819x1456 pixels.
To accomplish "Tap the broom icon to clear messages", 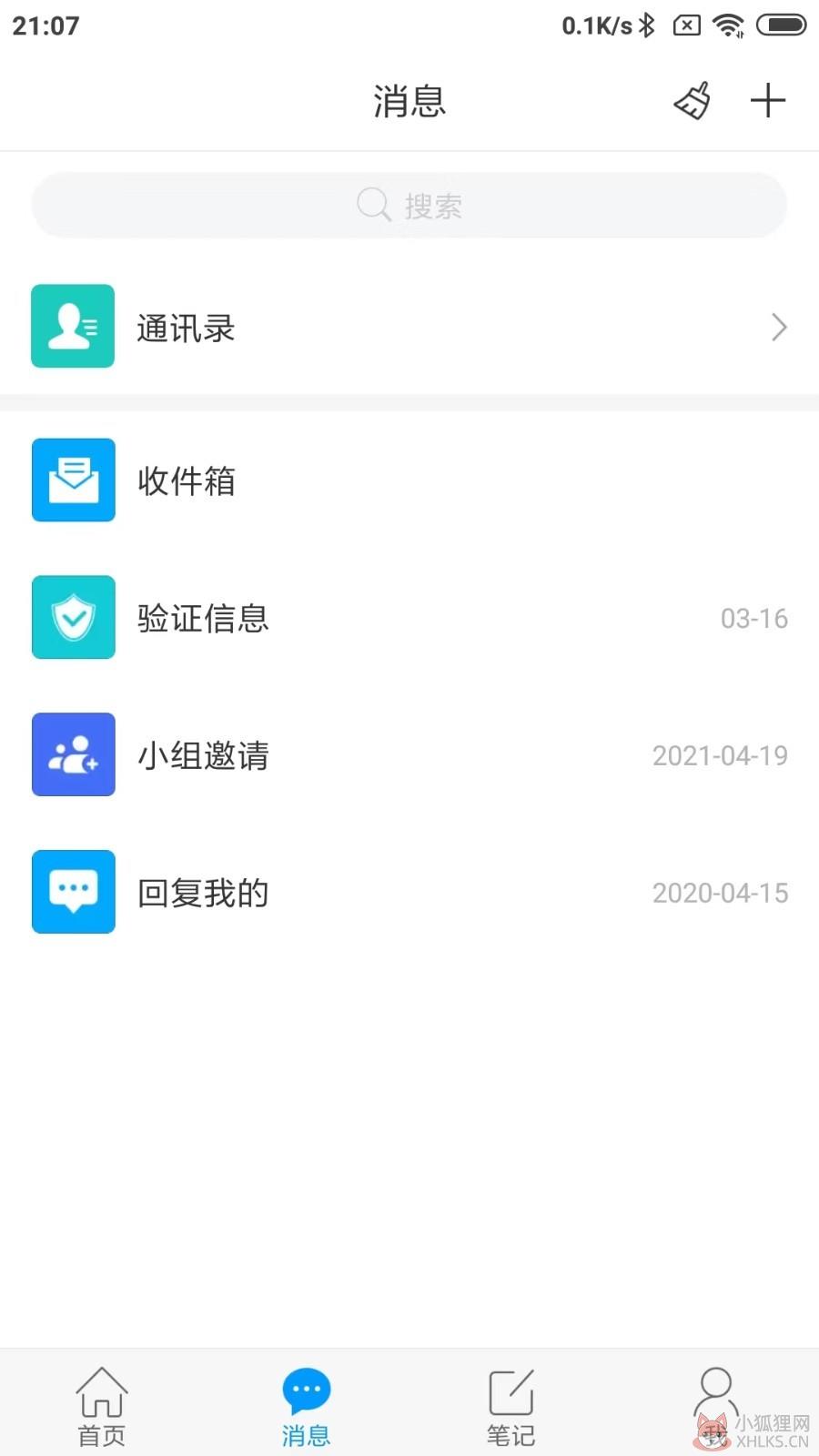I will pos(693,100).
